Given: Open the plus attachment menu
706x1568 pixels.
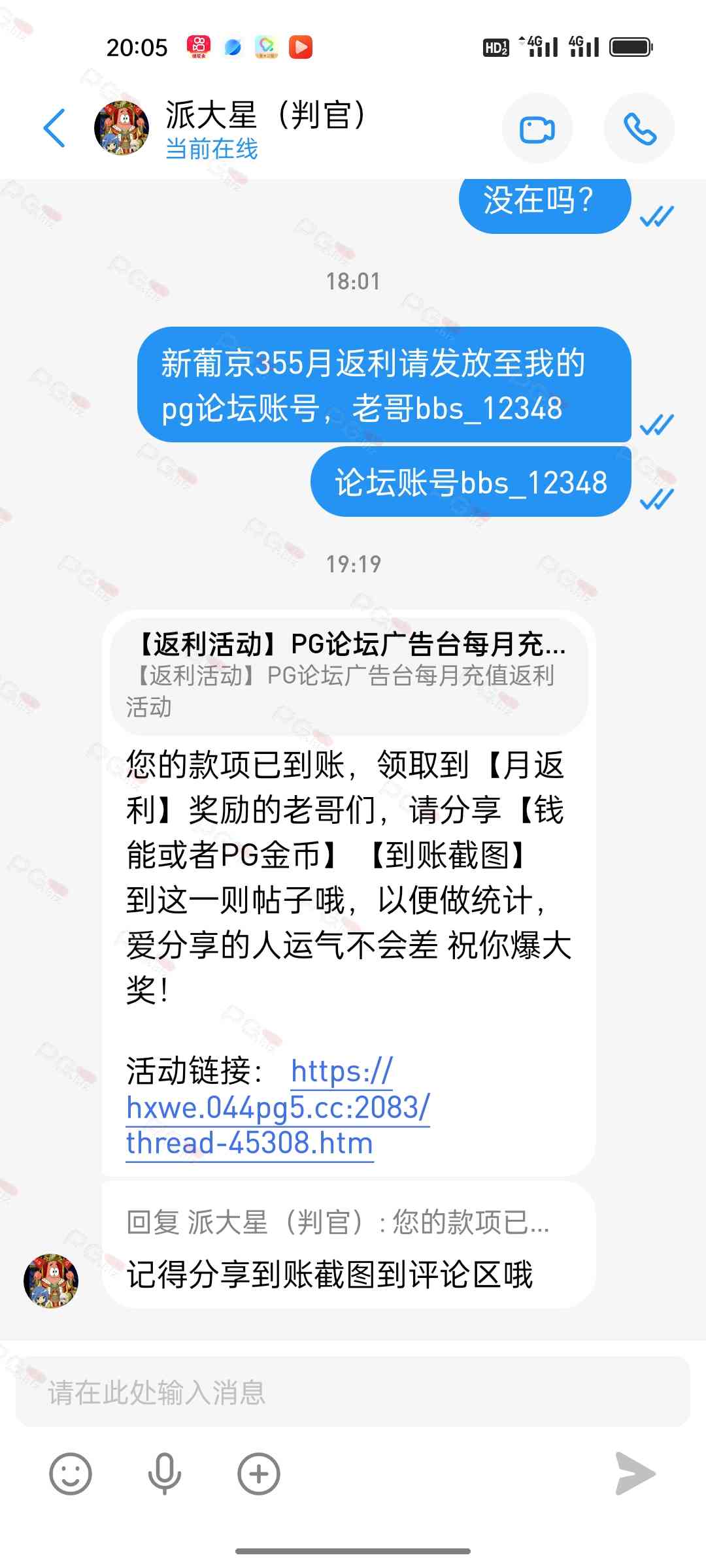Looking at the screenshot, I should point(259,1474).
